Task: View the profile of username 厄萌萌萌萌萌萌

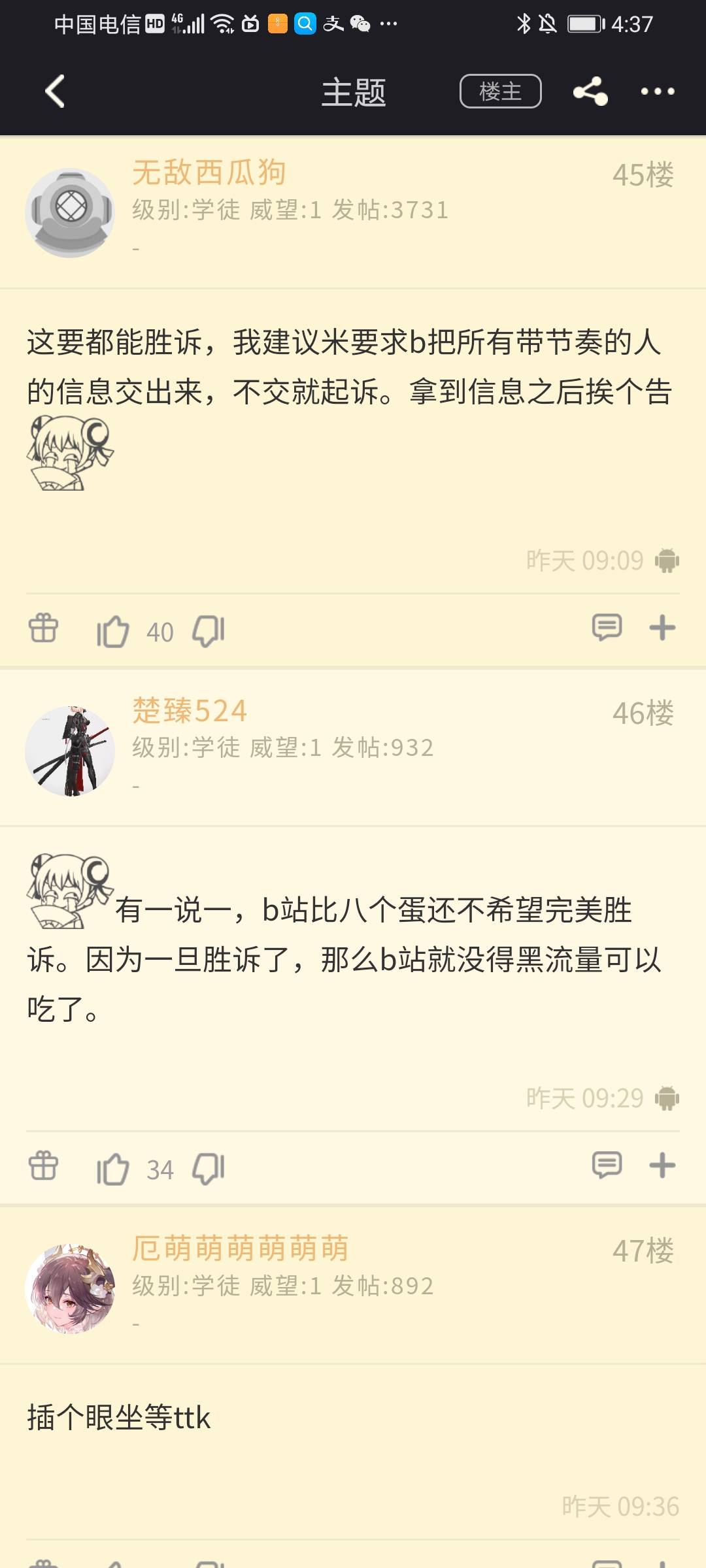Action: coord(240,1249)
